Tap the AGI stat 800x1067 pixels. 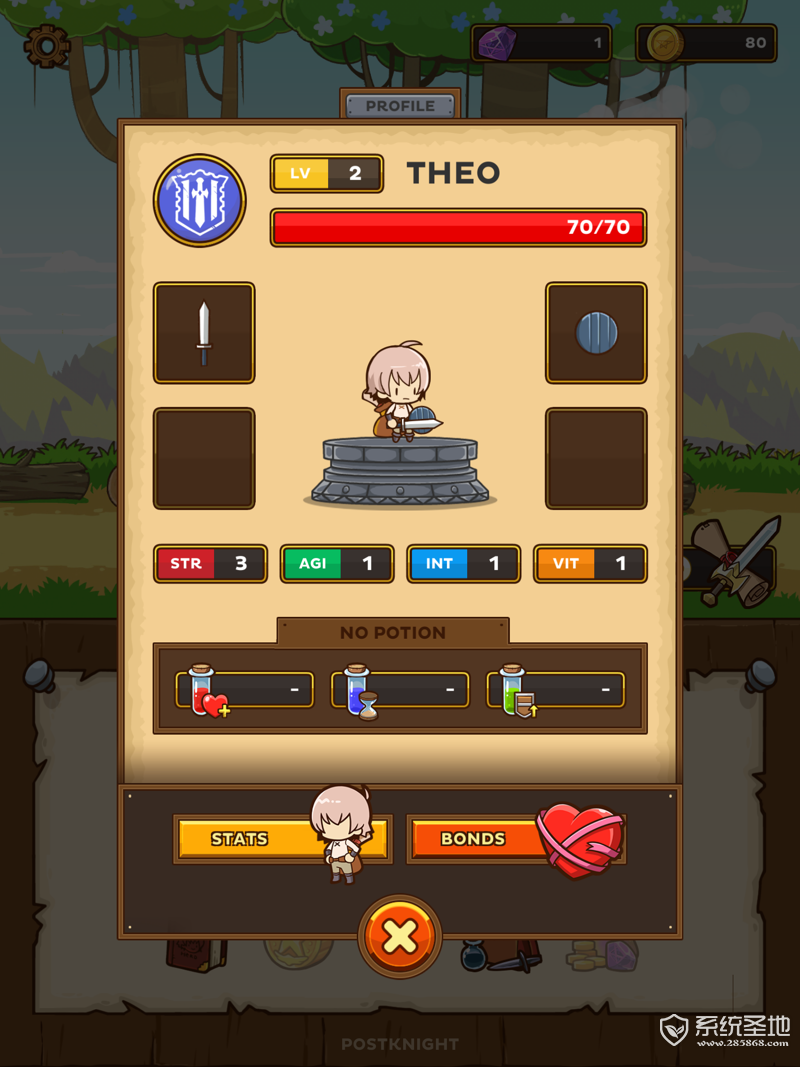tap(337, 564)
